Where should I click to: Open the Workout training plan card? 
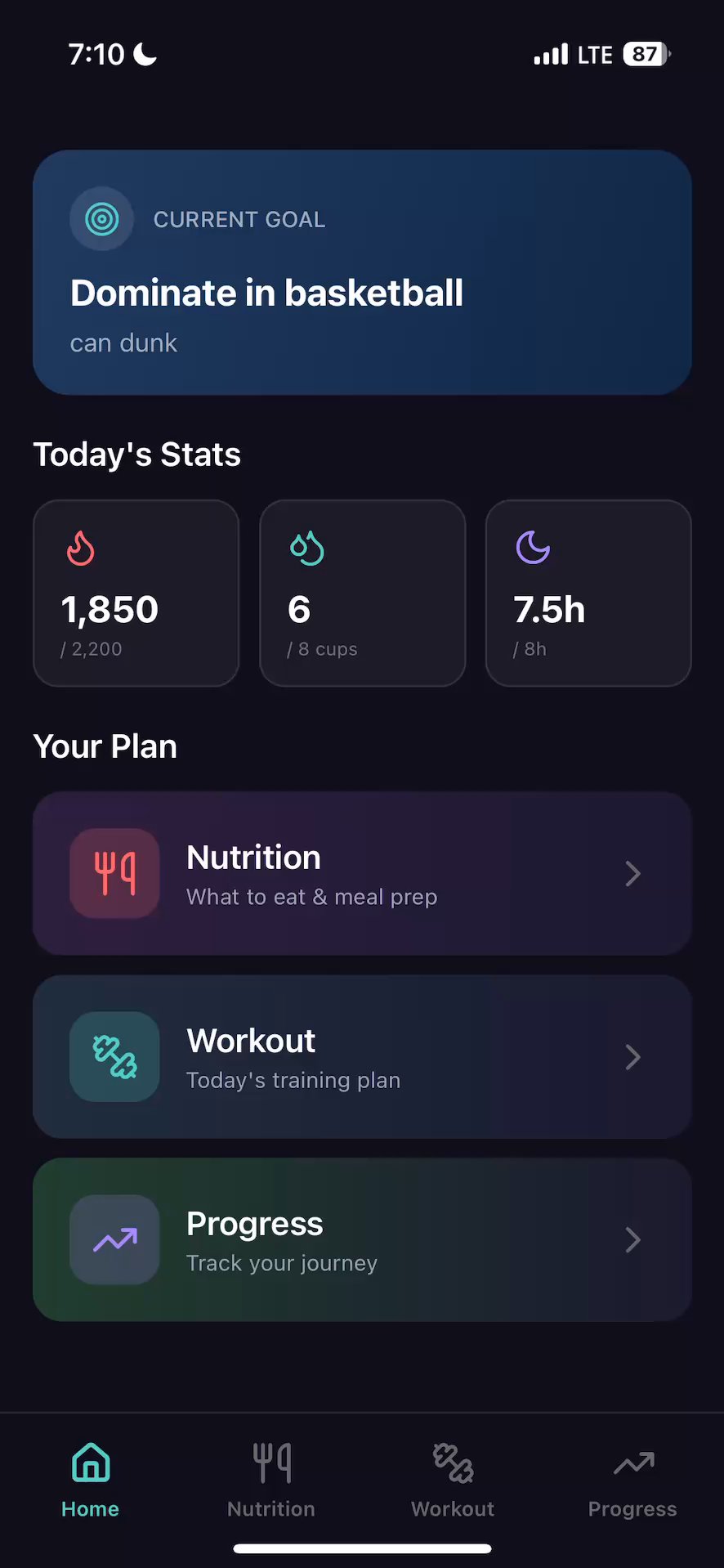362,1056
